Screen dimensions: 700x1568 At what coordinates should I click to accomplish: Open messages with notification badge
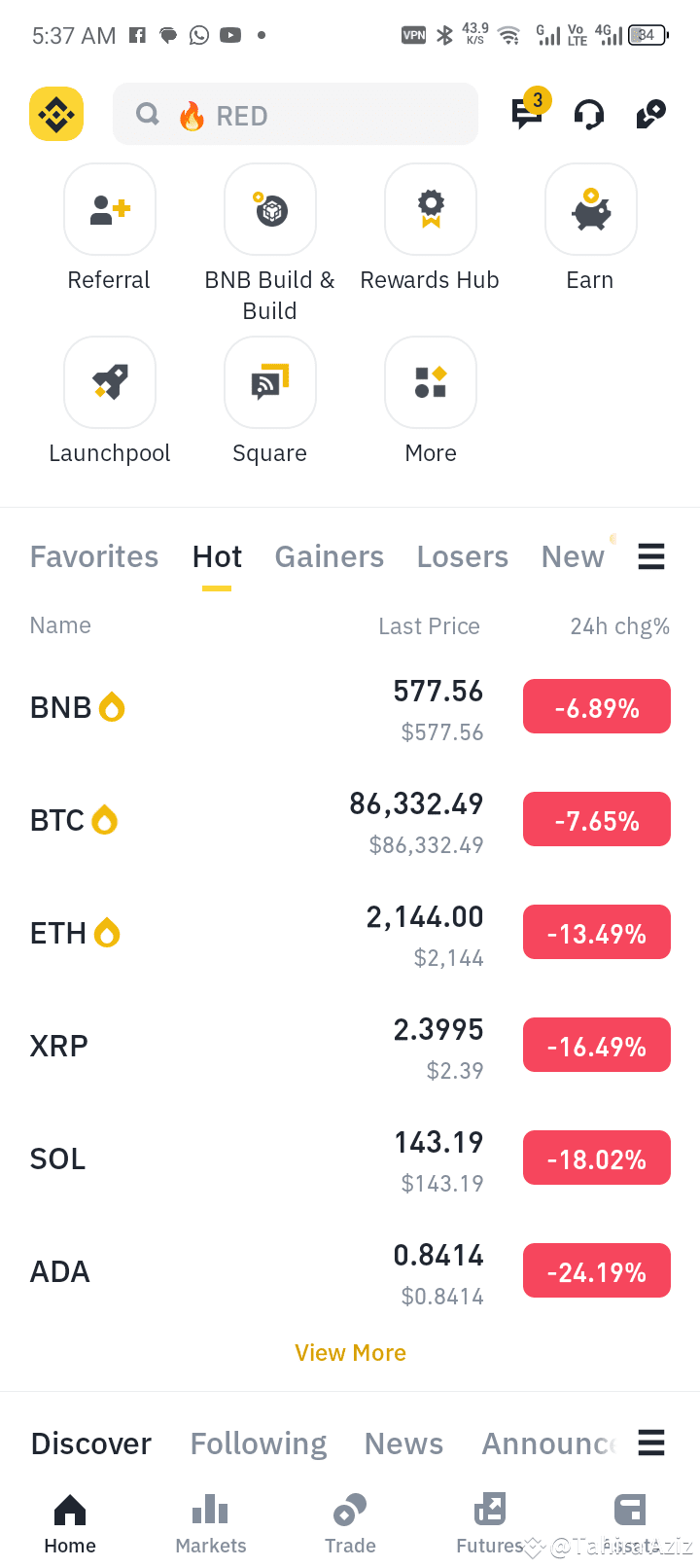click(527, 114)
